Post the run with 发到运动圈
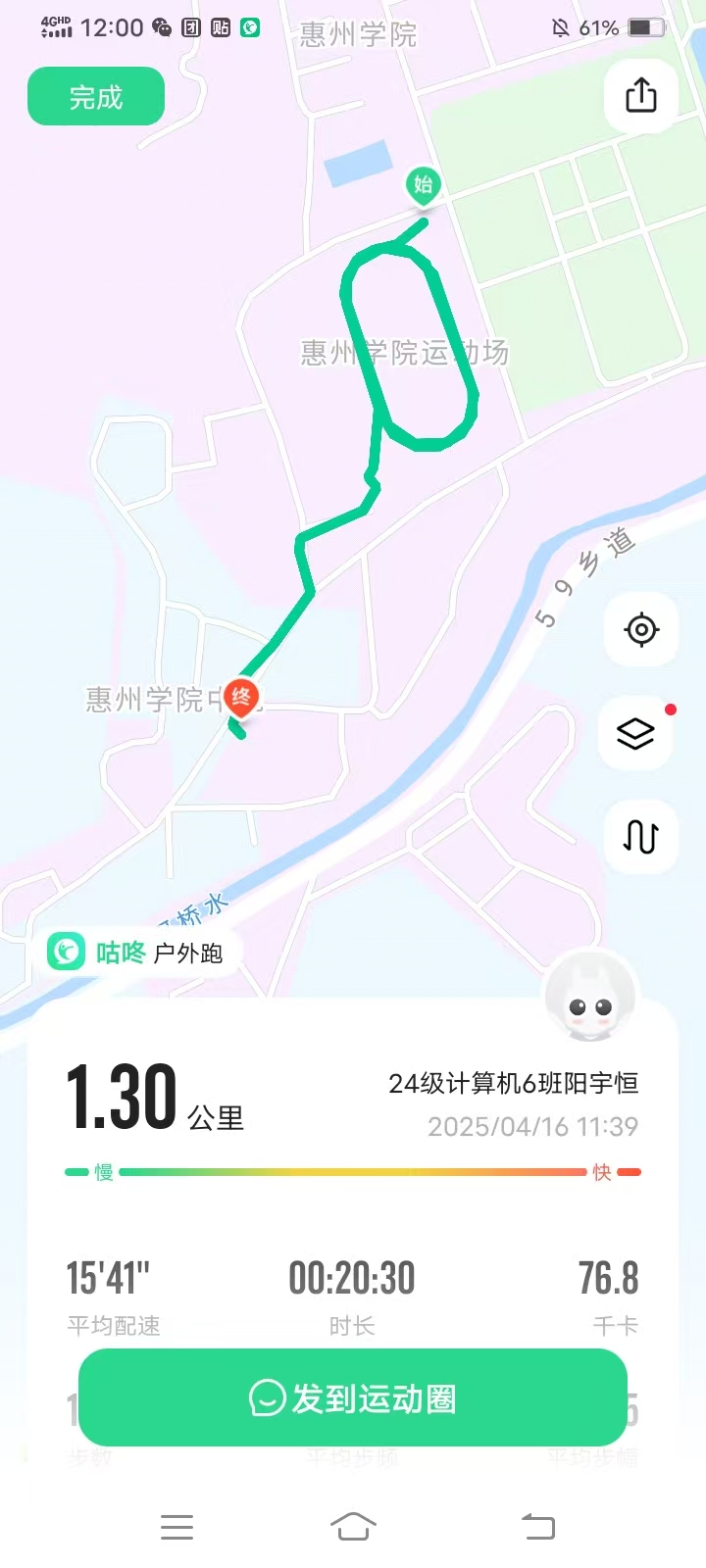706x1568 pixels. pos(353,1397)
